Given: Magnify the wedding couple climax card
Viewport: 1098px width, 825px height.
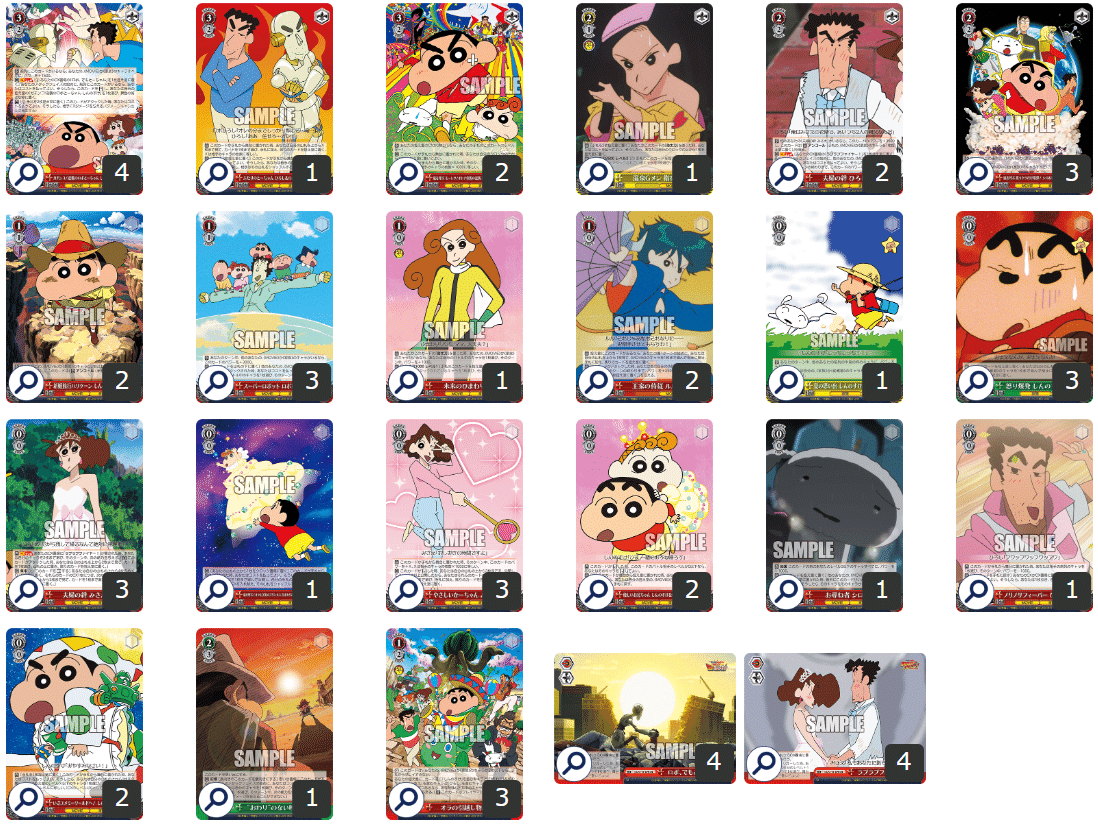Looking at the screenshot, I should click(765, 763).
